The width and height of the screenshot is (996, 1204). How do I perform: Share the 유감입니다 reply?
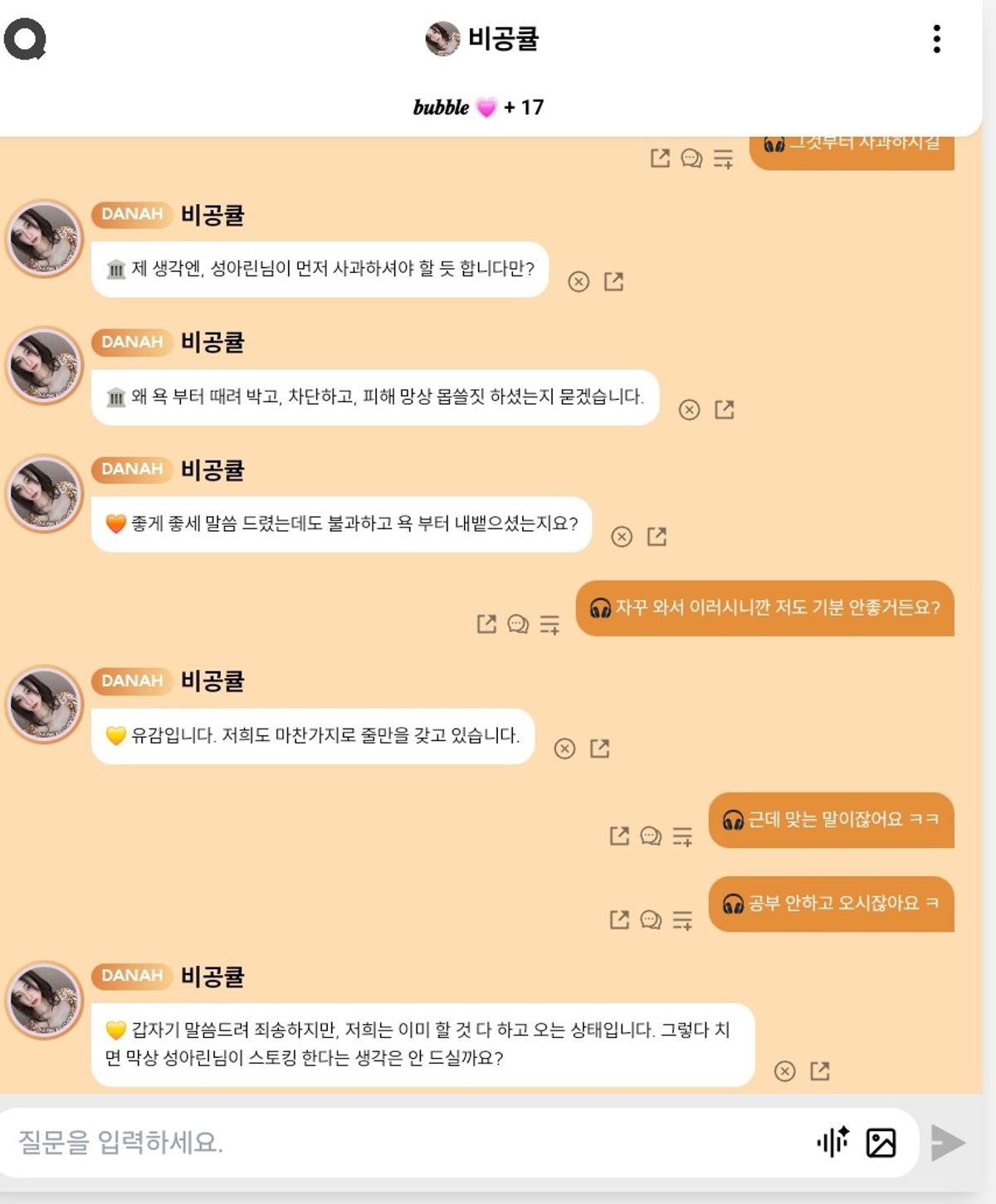[x=600, y=748]
